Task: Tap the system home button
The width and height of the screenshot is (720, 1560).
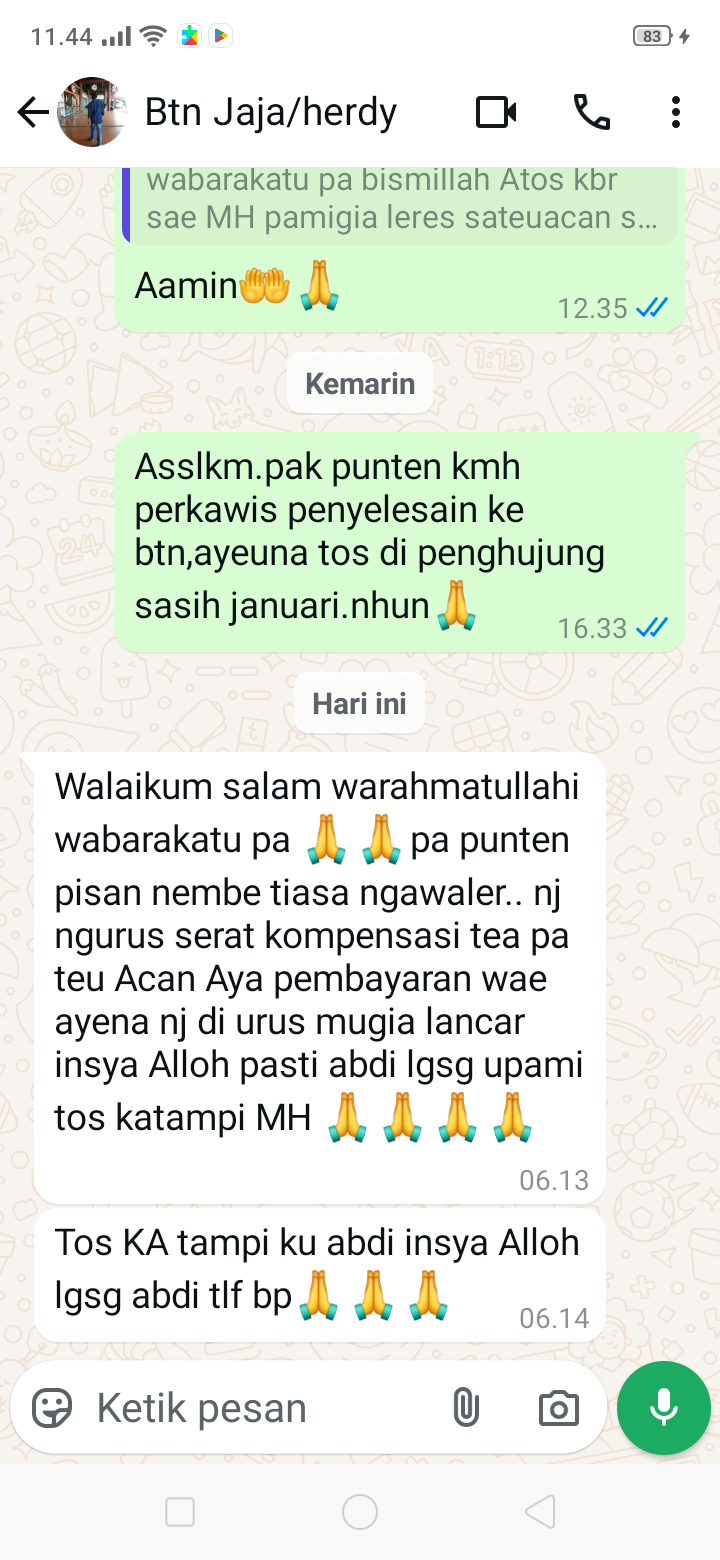Action: point(360,1512)
